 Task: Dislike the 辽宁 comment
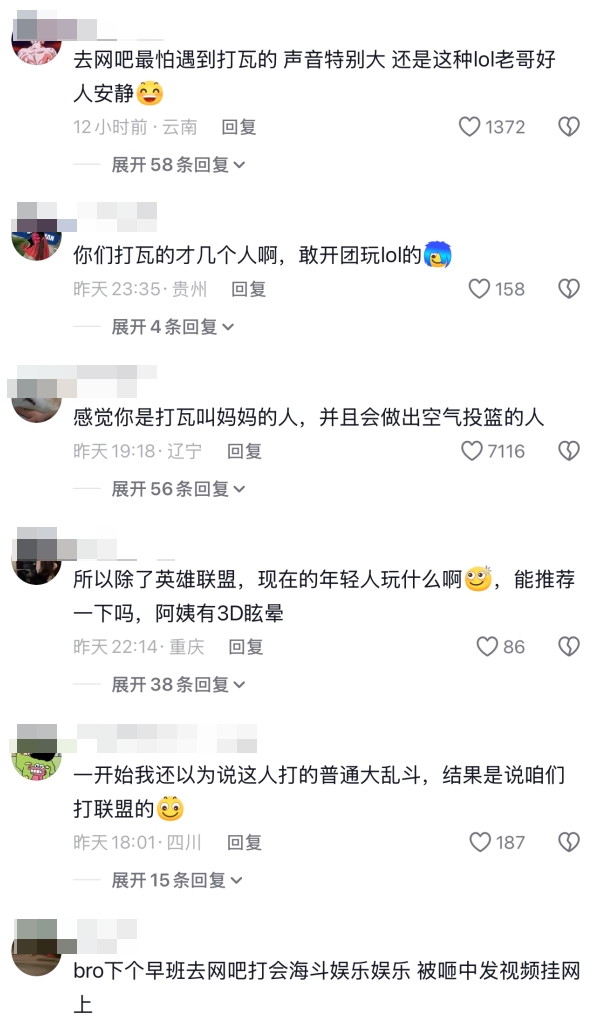[x=568, y=451]
